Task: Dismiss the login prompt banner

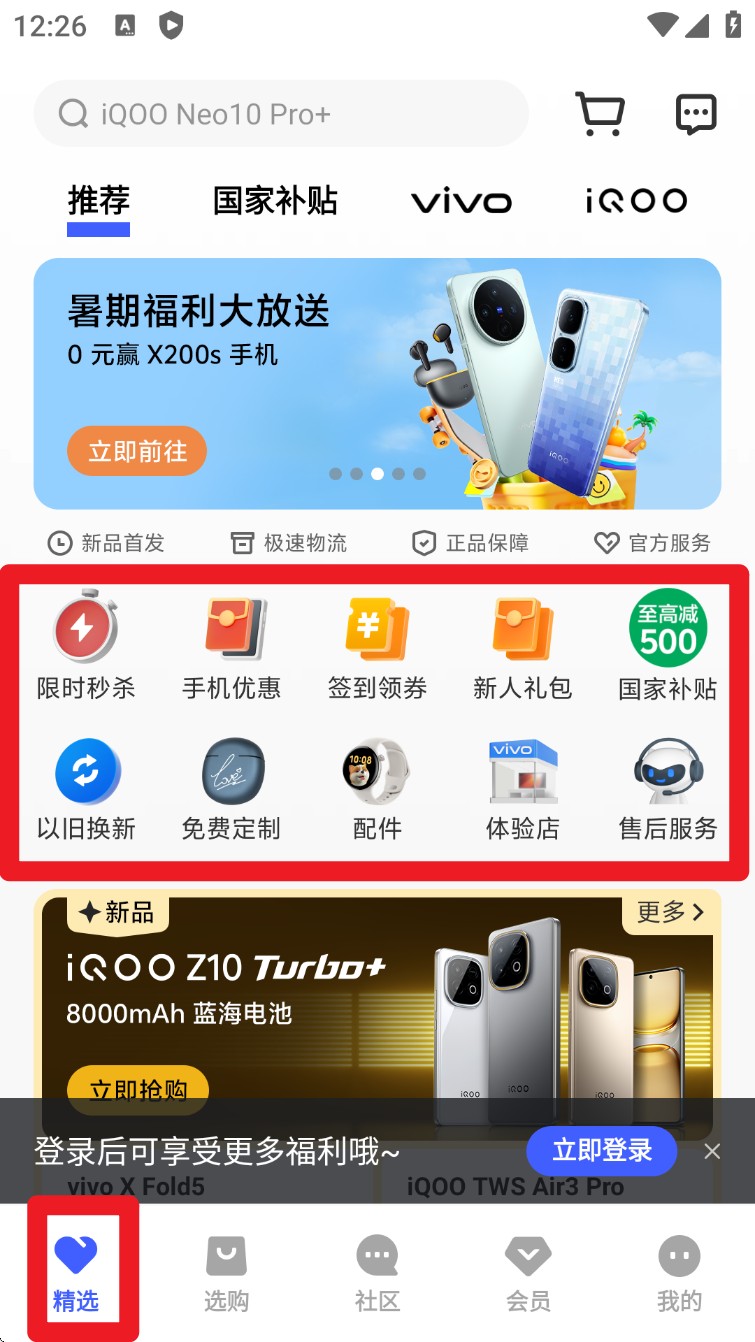Action: click(x=712, y=1151)
